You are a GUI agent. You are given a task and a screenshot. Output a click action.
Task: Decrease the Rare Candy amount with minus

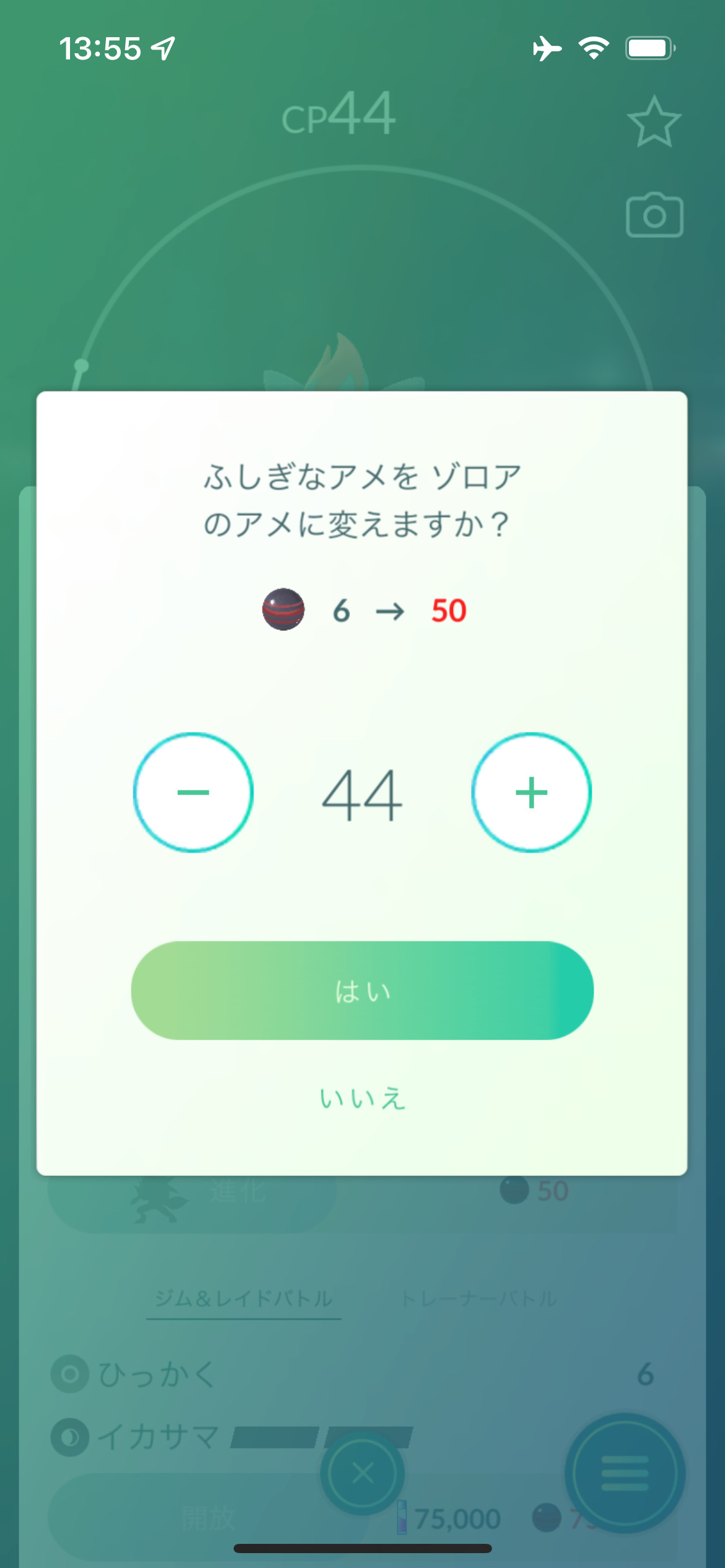(193, 792)
